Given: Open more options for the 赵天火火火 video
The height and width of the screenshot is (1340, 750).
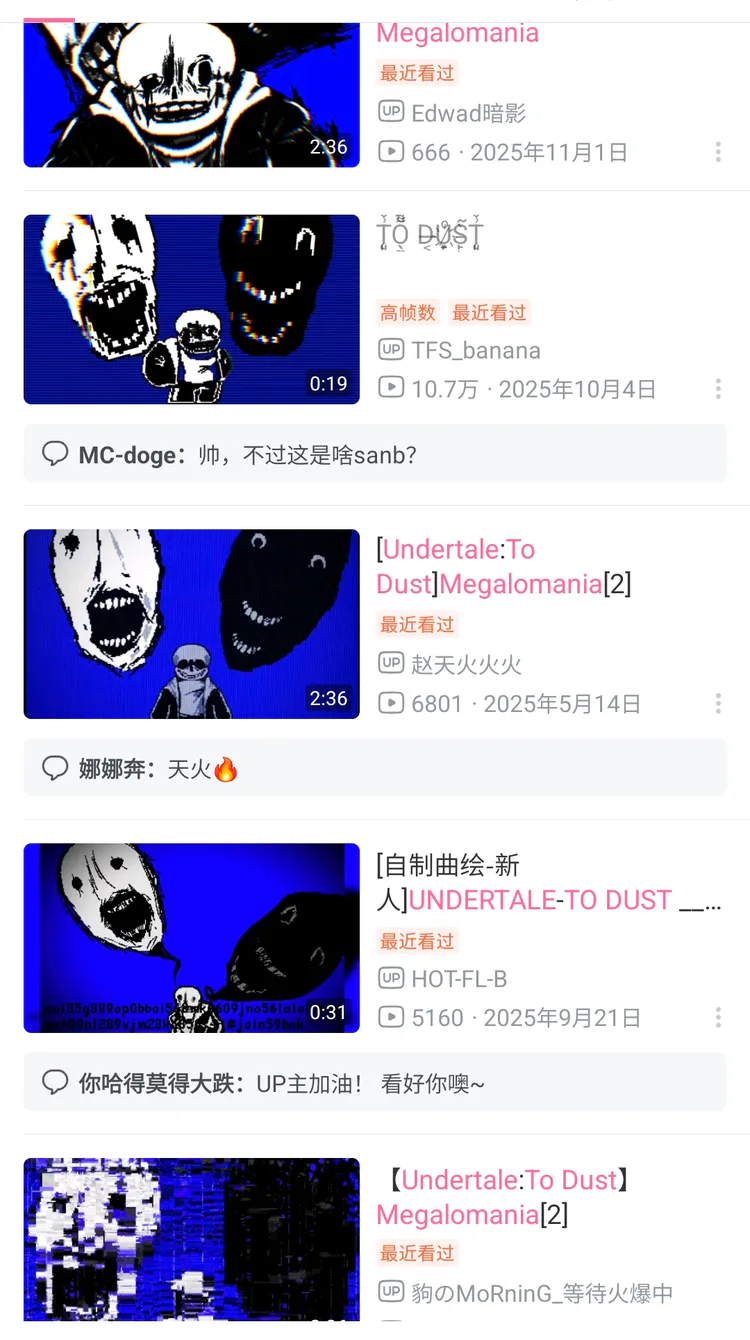Looking at the screenshot, I should [x=718, y=704].
